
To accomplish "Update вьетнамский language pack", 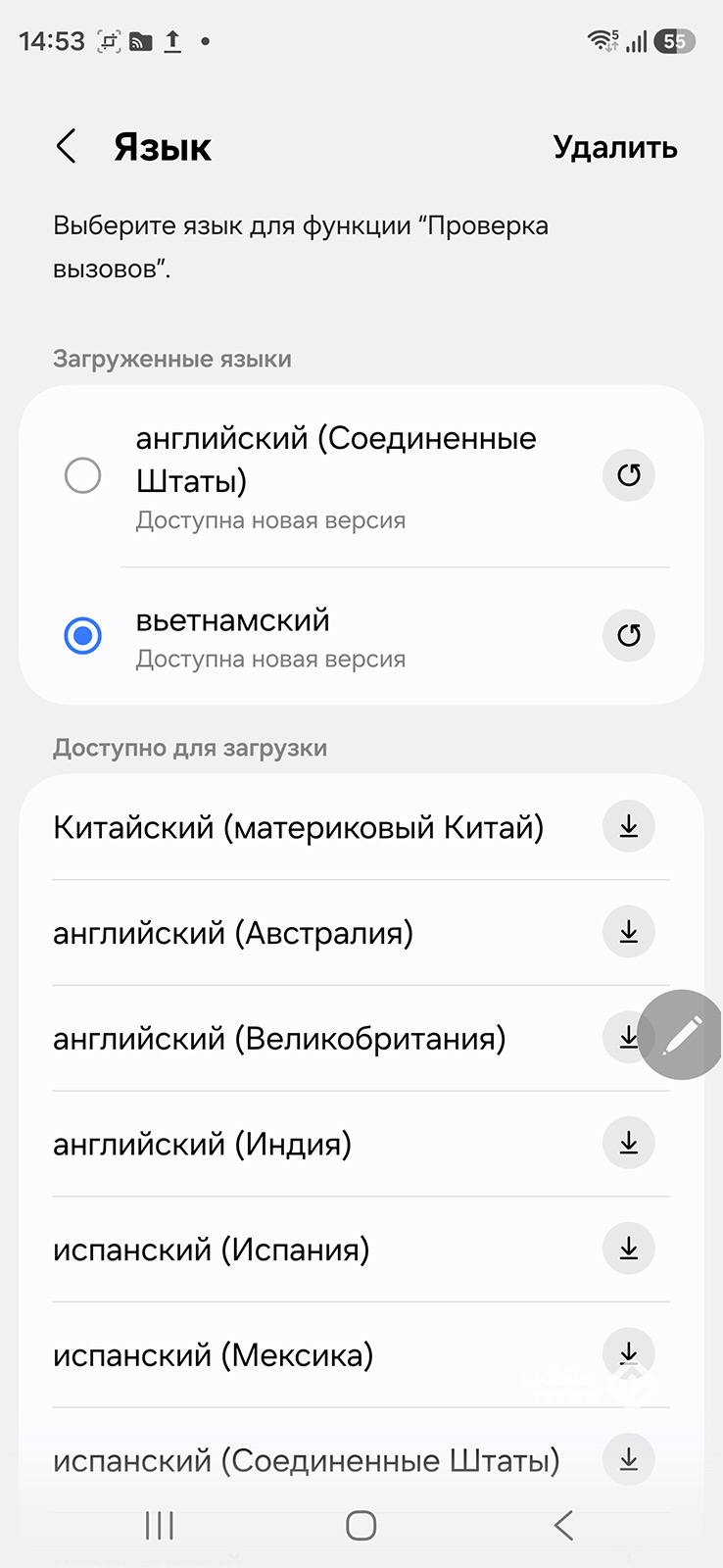I will click(628, 635).
